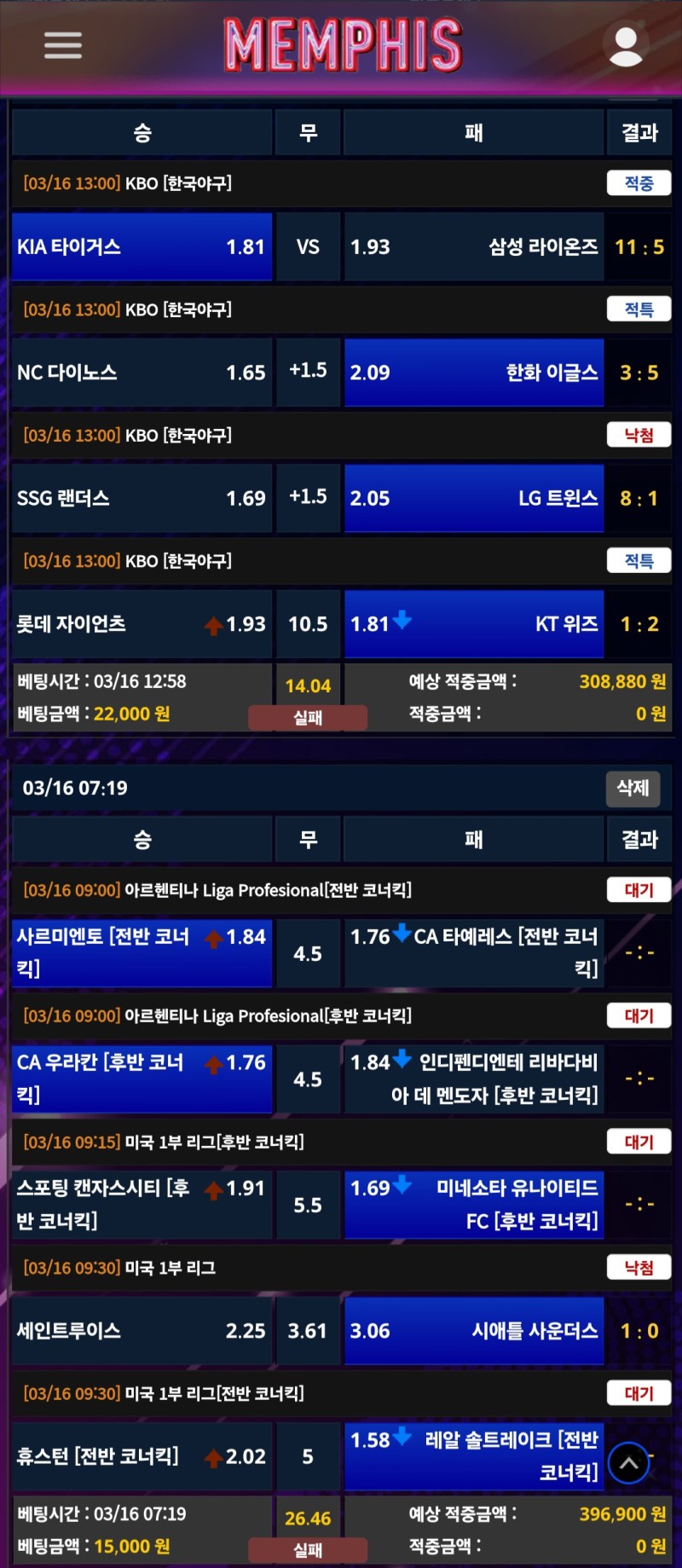Open the user profile icon

click(x=626, y=46)
